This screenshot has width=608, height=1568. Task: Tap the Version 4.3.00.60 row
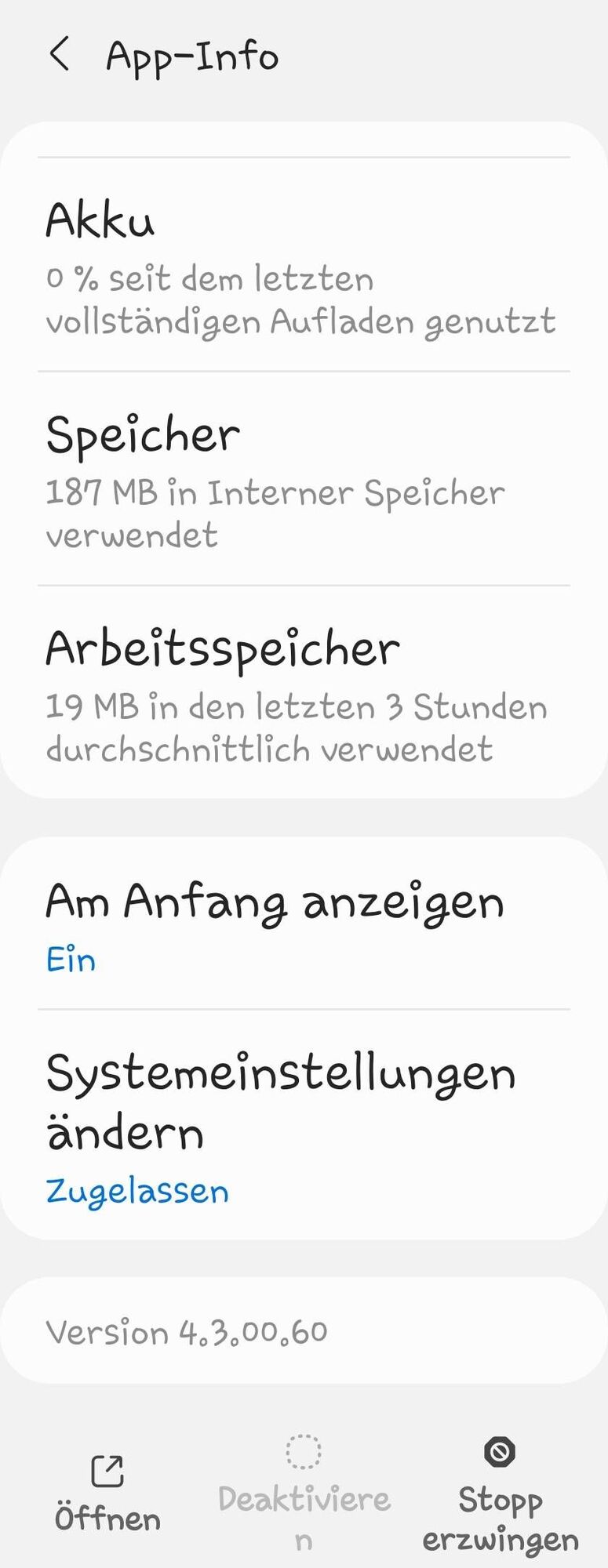click(304, 1330)
